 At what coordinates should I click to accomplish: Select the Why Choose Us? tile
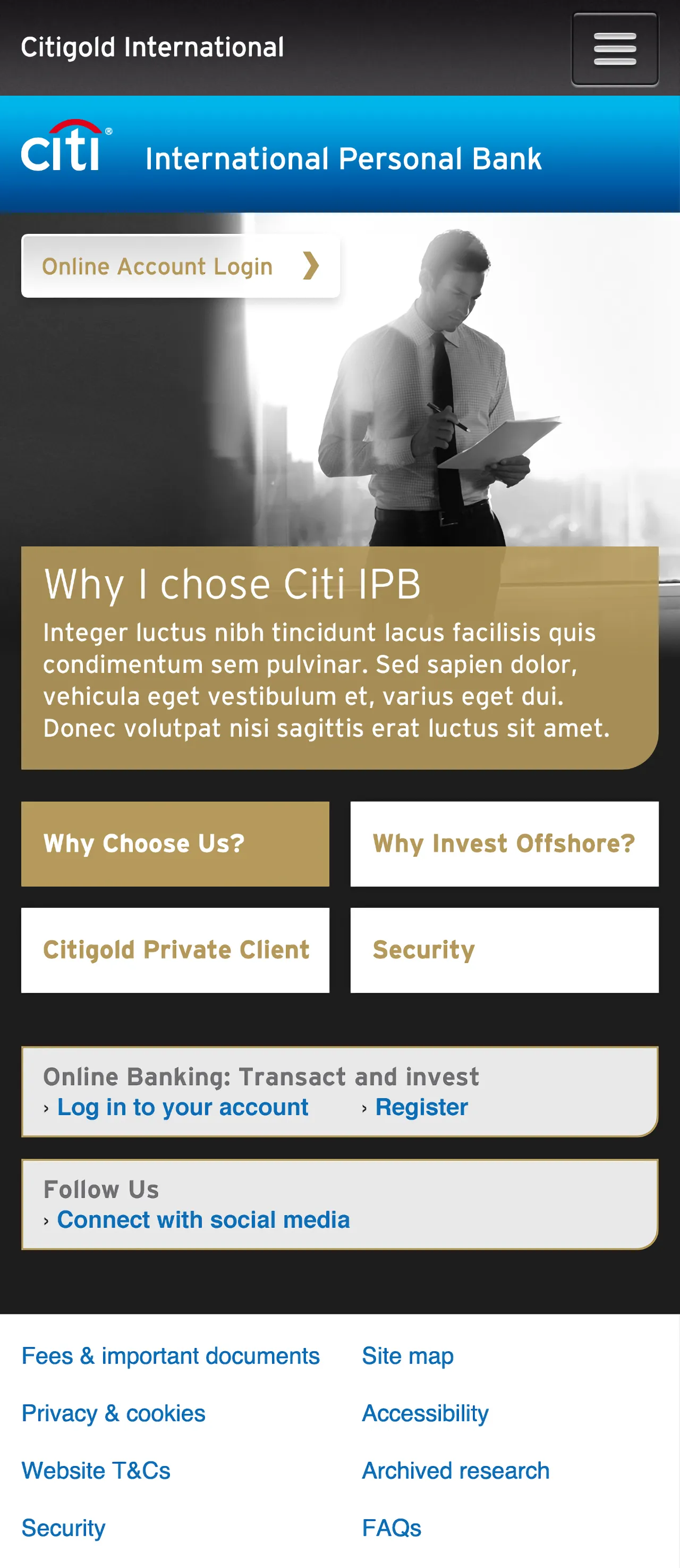point(175,844)
